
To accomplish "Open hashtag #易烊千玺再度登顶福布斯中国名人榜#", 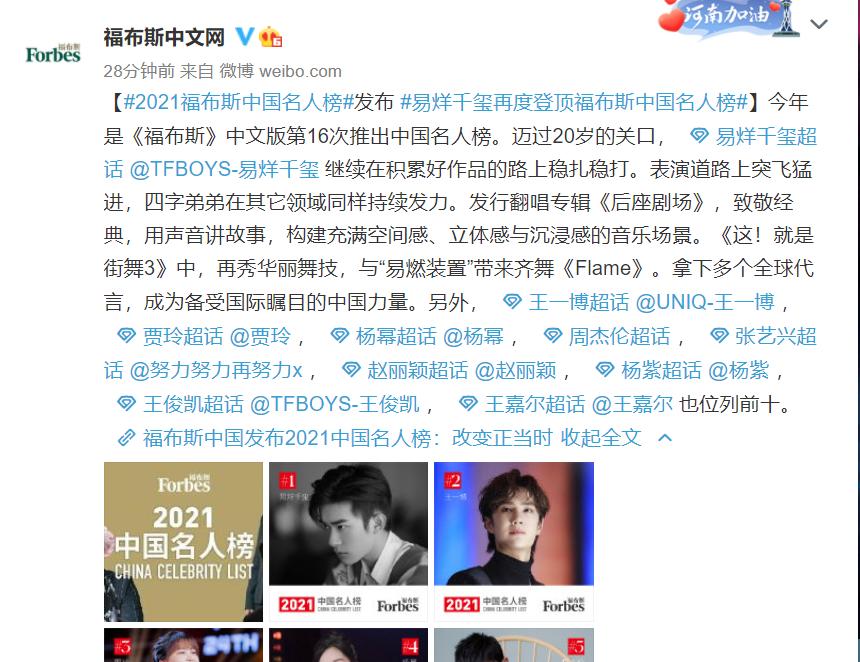I will [x=574, y=102].
